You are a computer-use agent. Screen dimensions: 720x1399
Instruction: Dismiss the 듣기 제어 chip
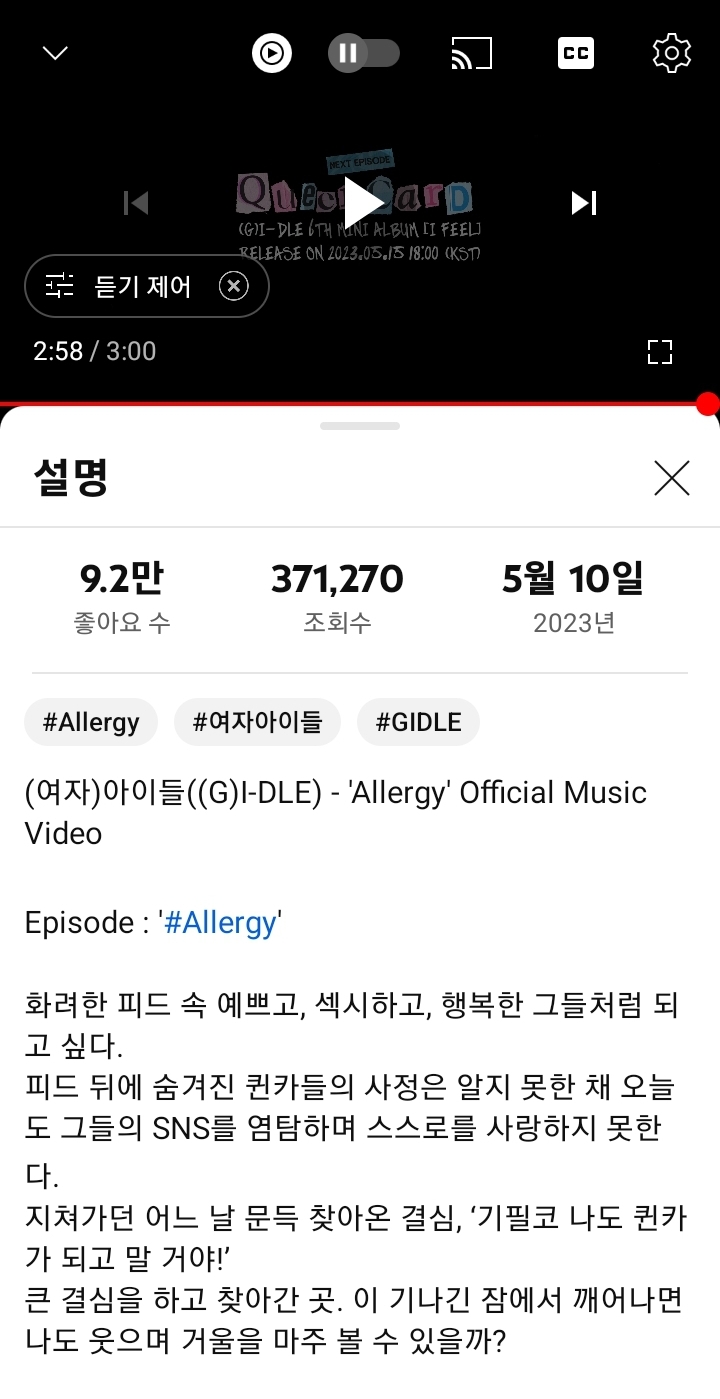[x=233, y=287]
